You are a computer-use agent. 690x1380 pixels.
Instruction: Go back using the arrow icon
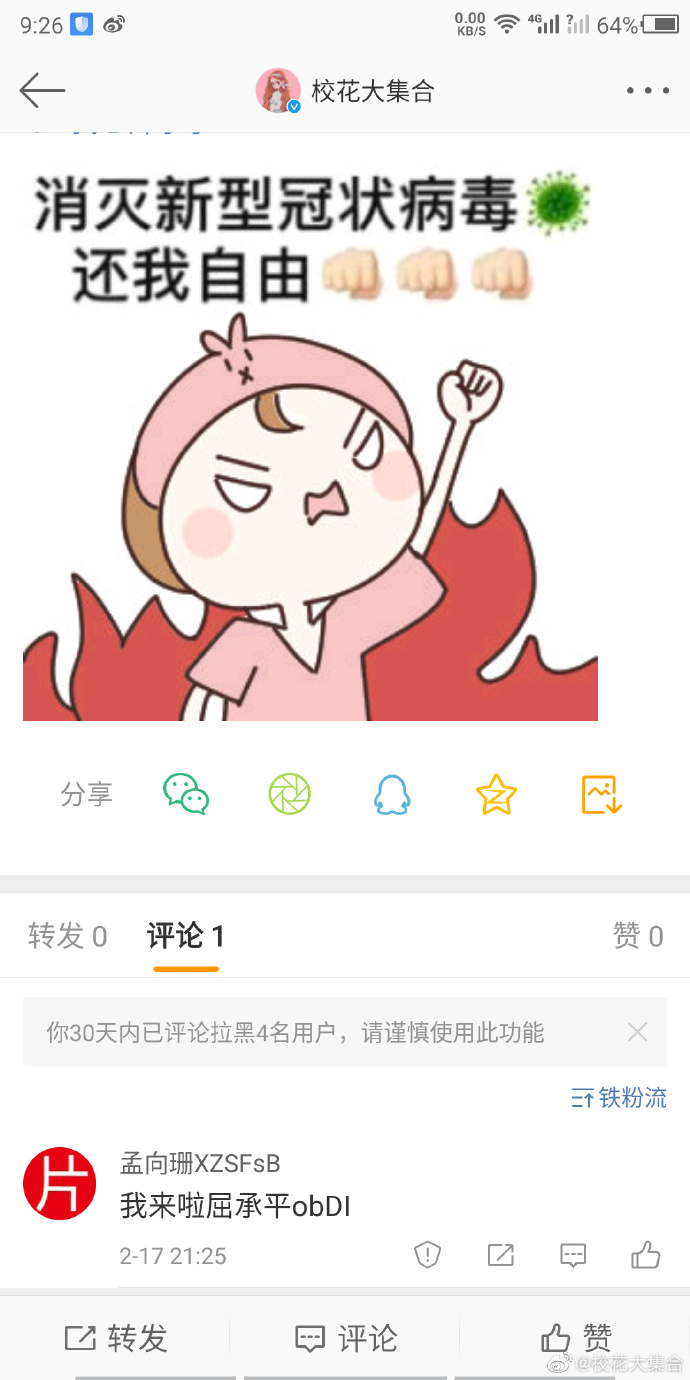tap(42, 91)
